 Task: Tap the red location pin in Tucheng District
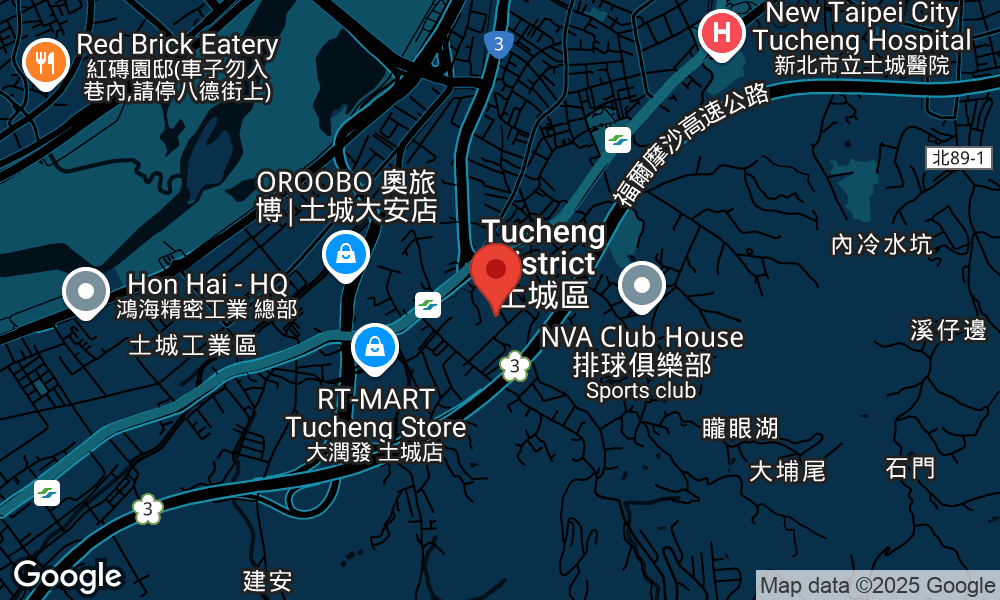(495, 270)
